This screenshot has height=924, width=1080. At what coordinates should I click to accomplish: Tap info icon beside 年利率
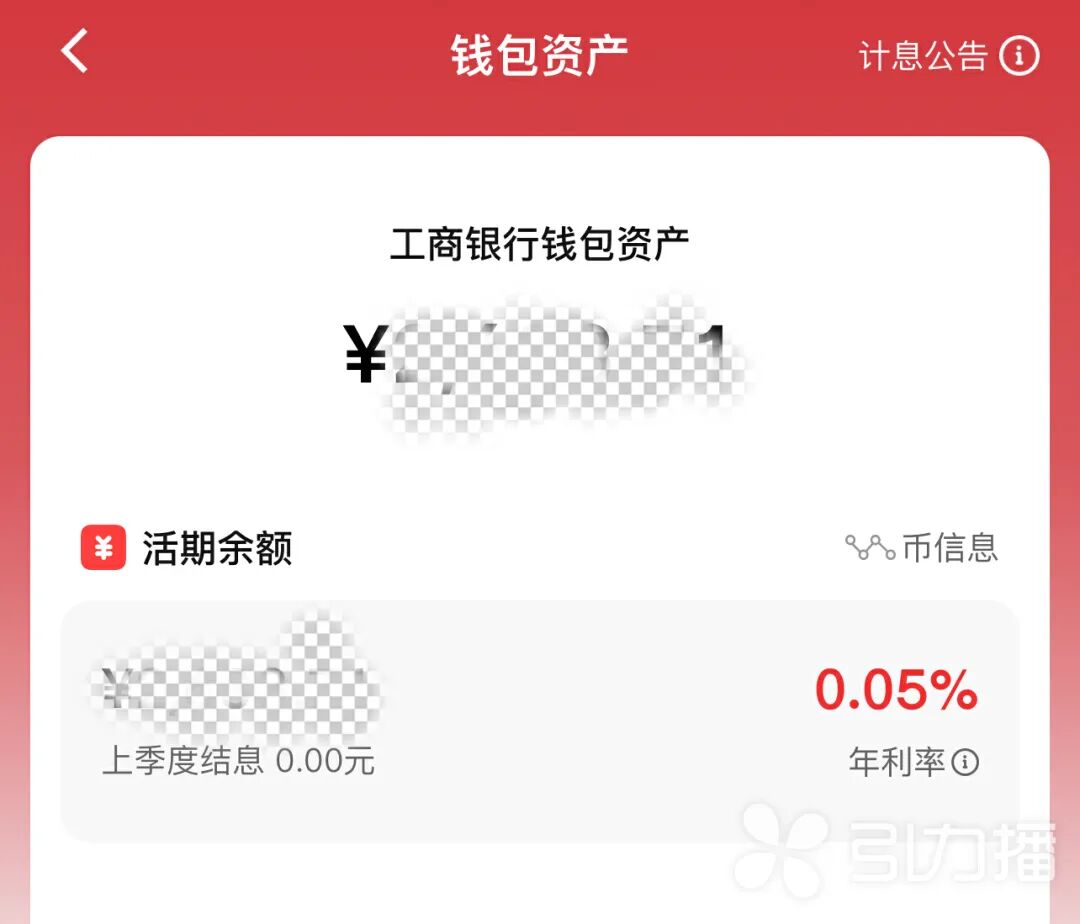(965, 763)
